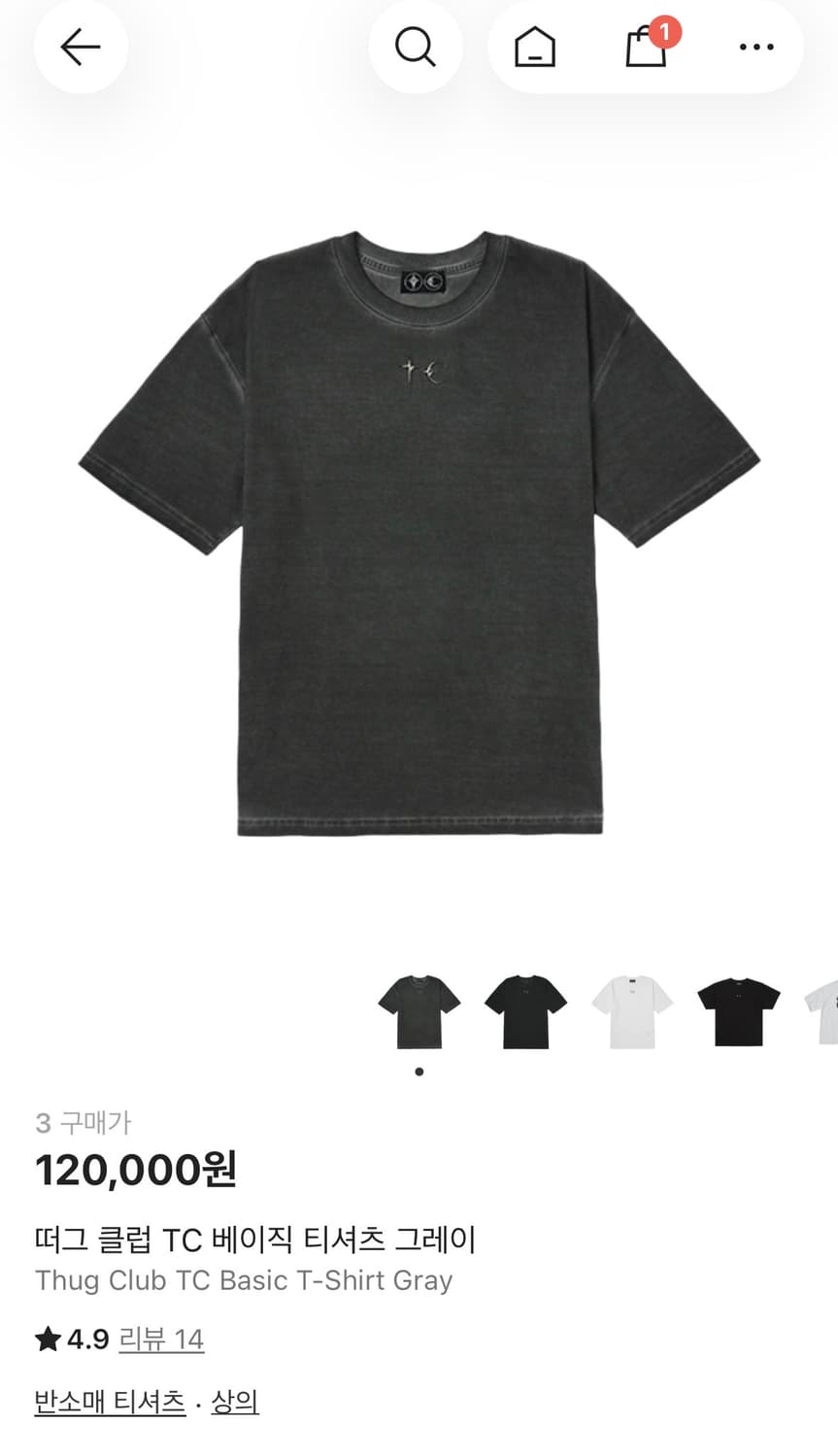Go to the home screen

pos(536,47)
